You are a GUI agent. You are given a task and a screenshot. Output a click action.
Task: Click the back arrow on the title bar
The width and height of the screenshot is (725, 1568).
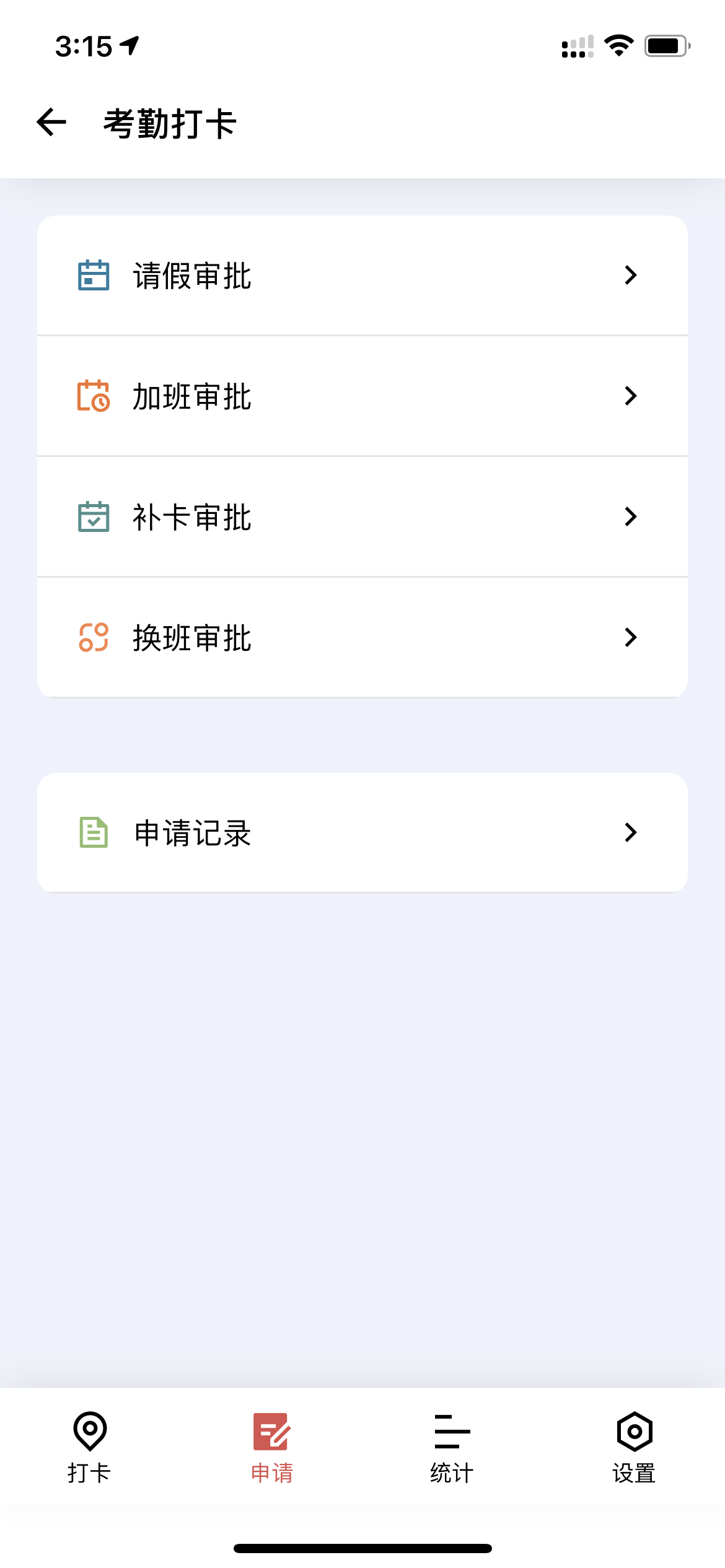(x=51, y=122)
